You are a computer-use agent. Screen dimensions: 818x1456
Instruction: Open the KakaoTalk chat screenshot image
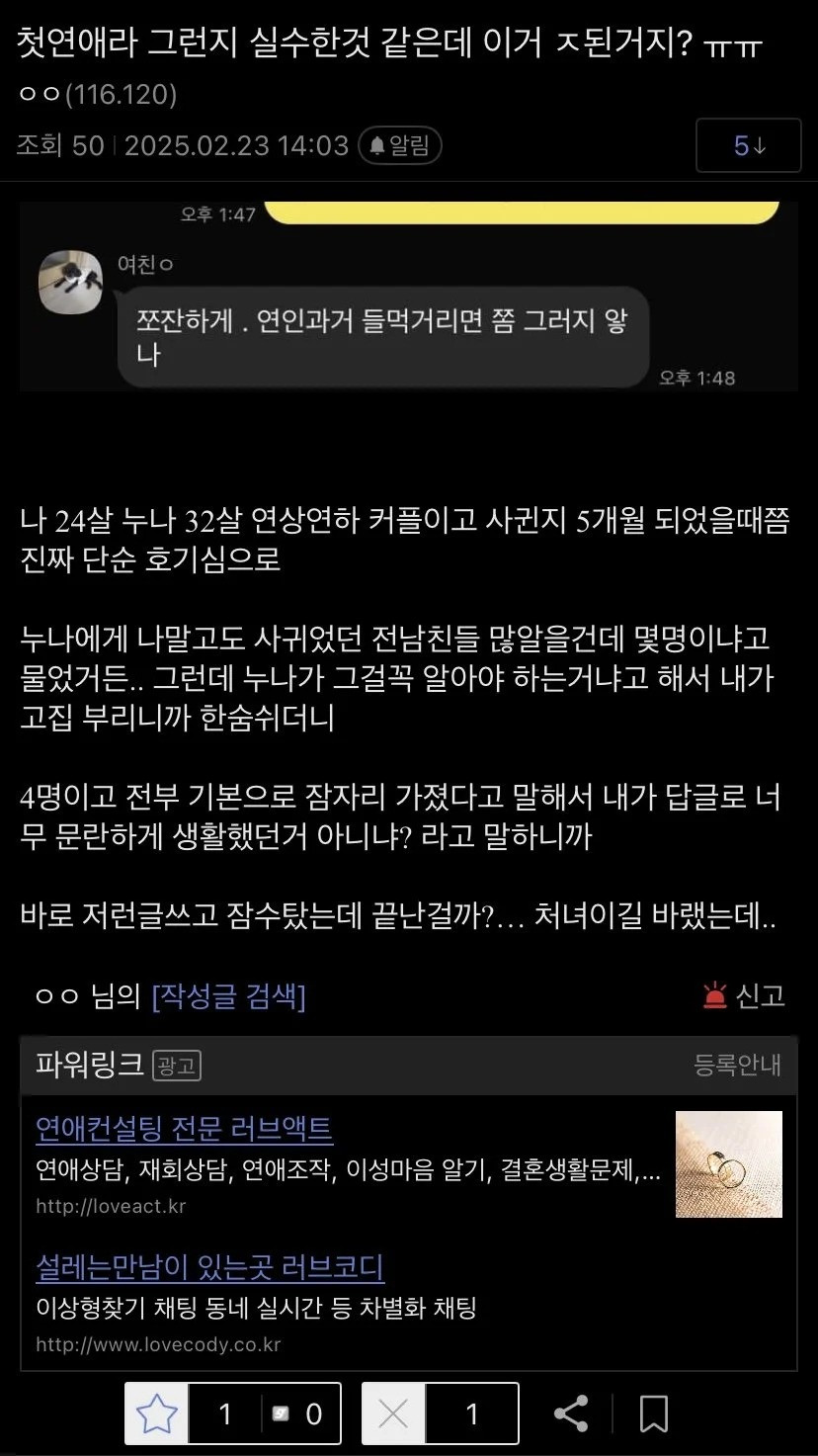click(x=408, y=297)
